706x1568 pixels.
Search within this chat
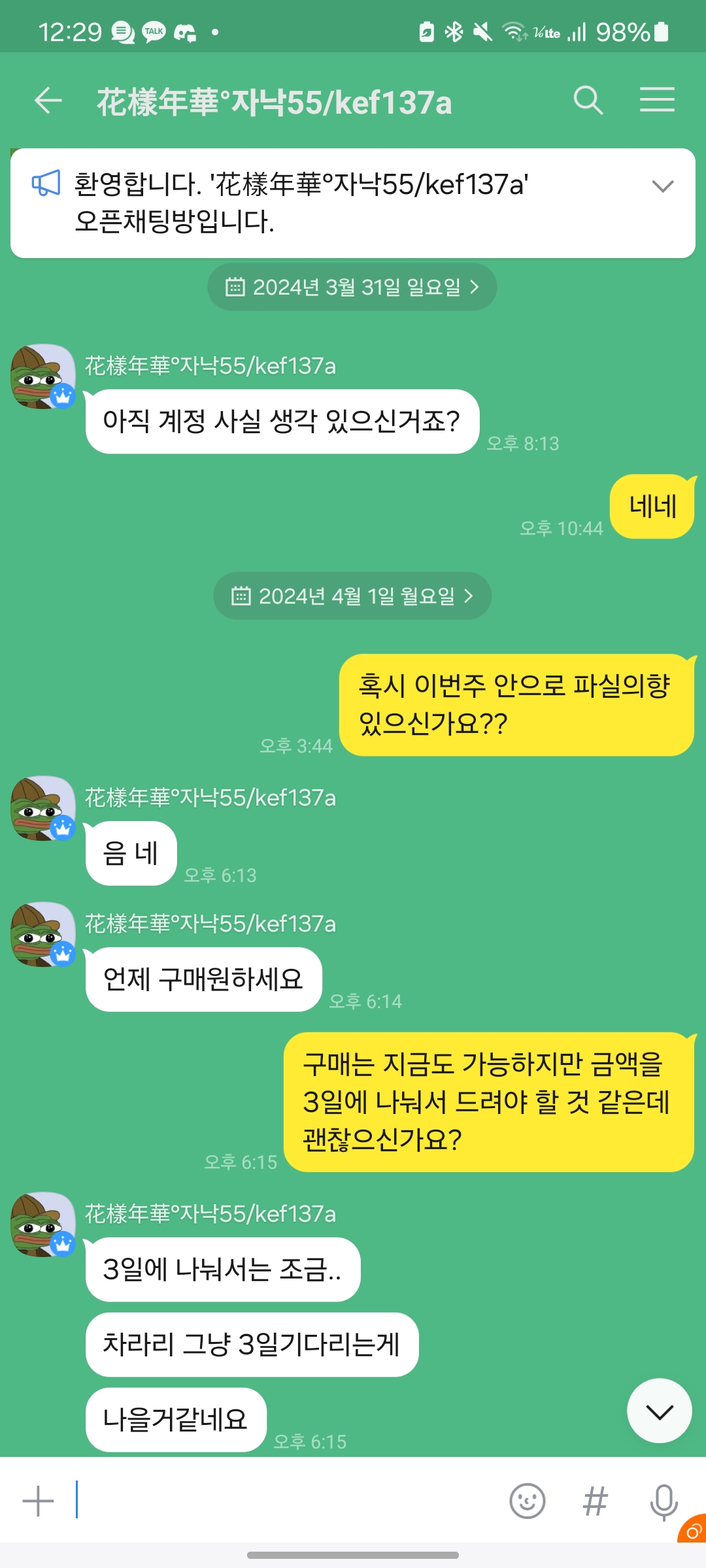click(588, 101)
